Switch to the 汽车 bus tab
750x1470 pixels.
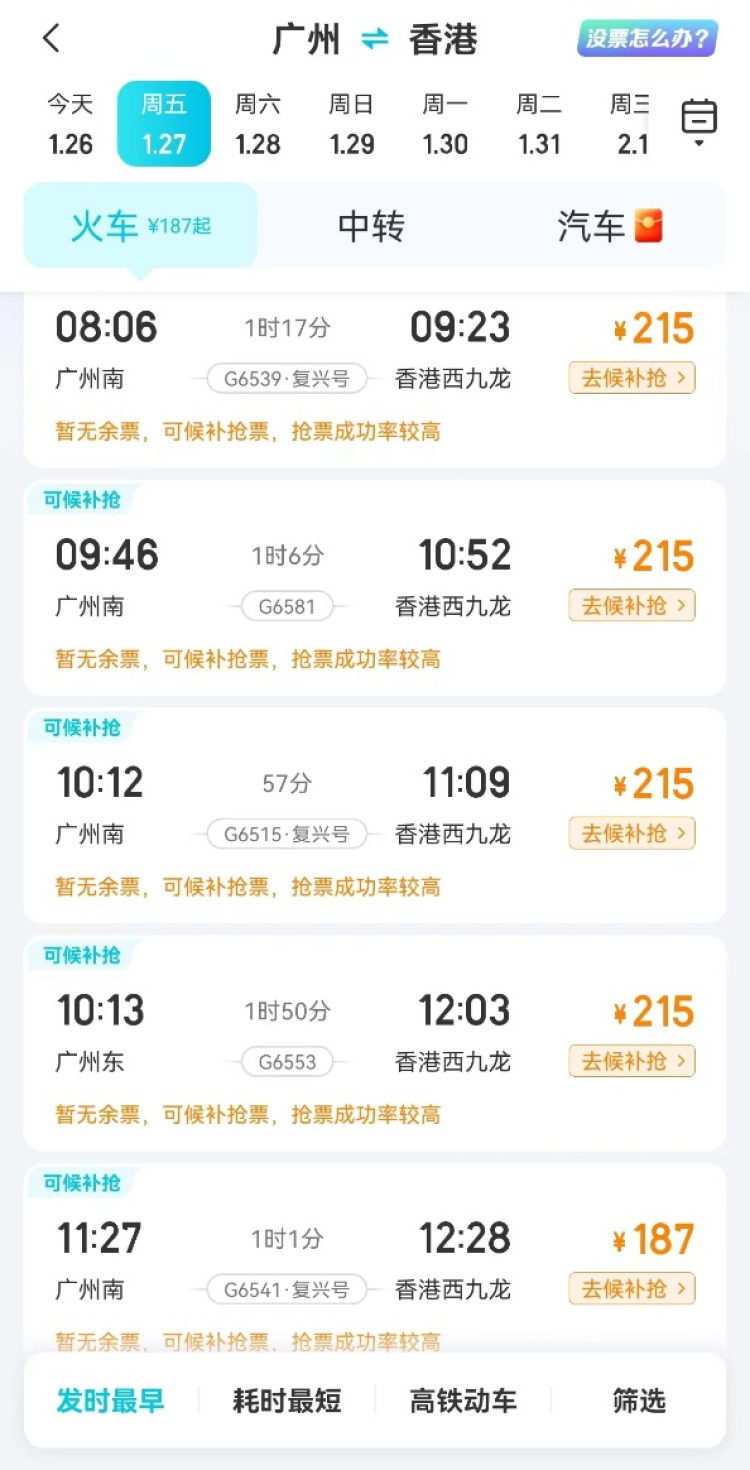608,227
